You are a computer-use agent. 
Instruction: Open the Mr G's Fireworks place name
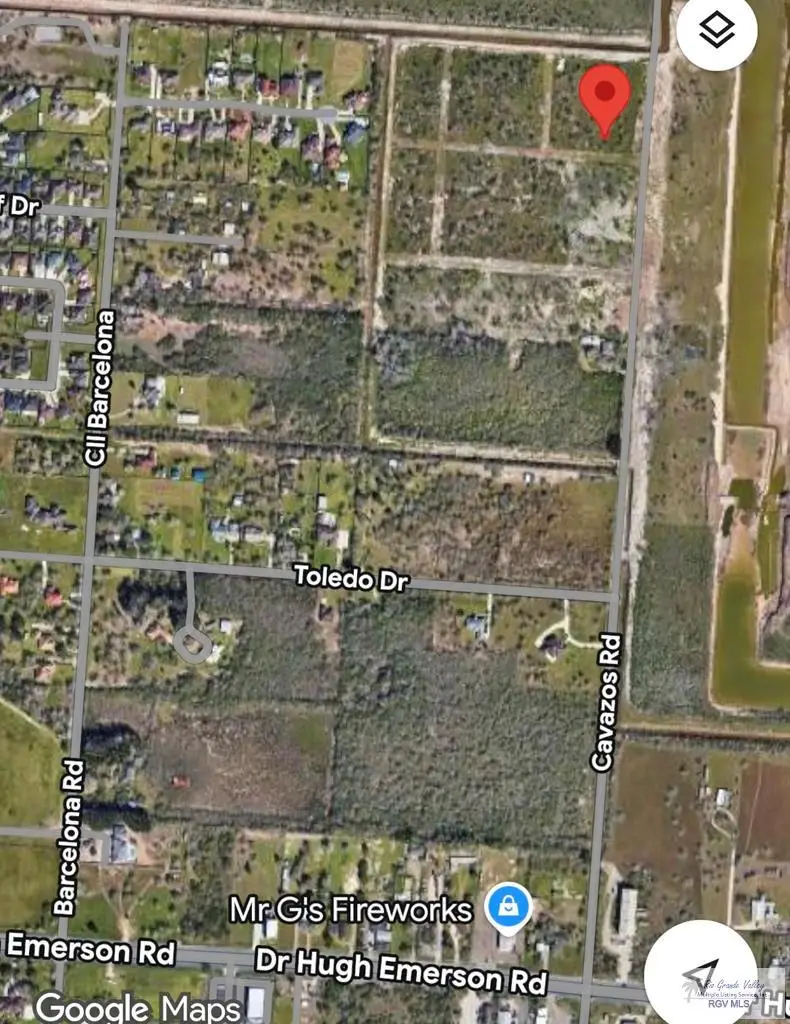tap(350, 909)
